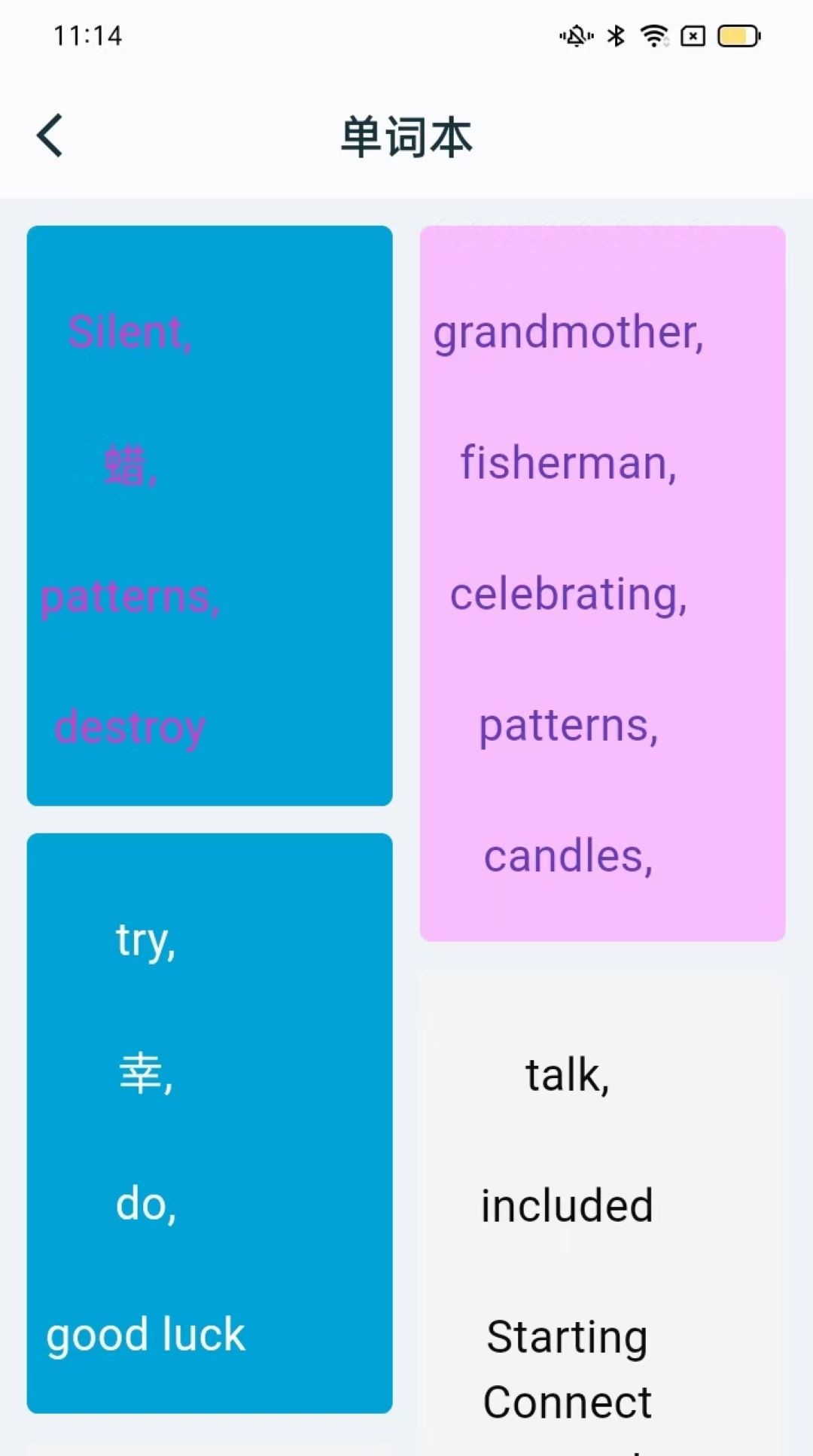
Task: Select 'try' on the lower blue card
Action: [146, 940]
